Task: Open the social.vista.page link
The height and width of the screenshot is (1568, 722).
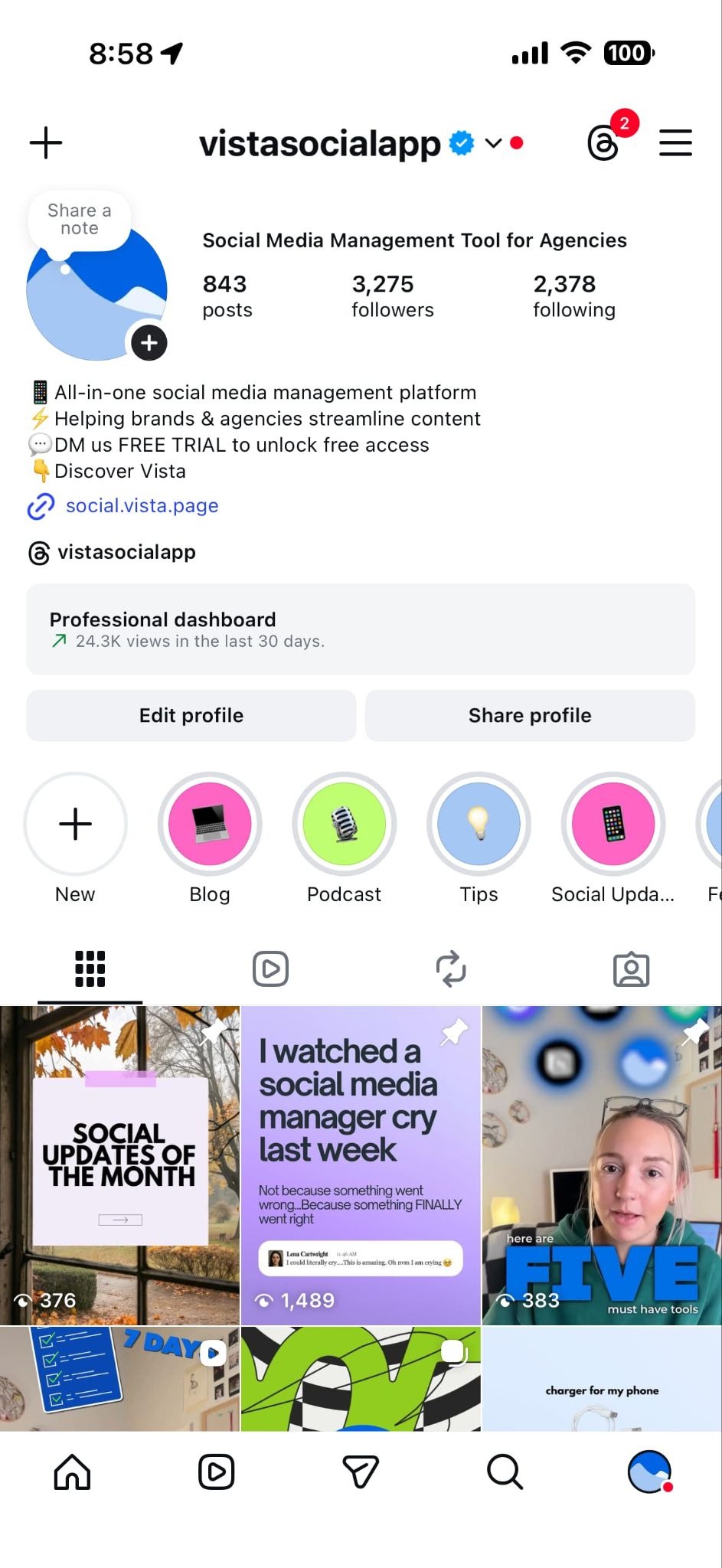Action: pyautogui.click(x=141, y=505)
